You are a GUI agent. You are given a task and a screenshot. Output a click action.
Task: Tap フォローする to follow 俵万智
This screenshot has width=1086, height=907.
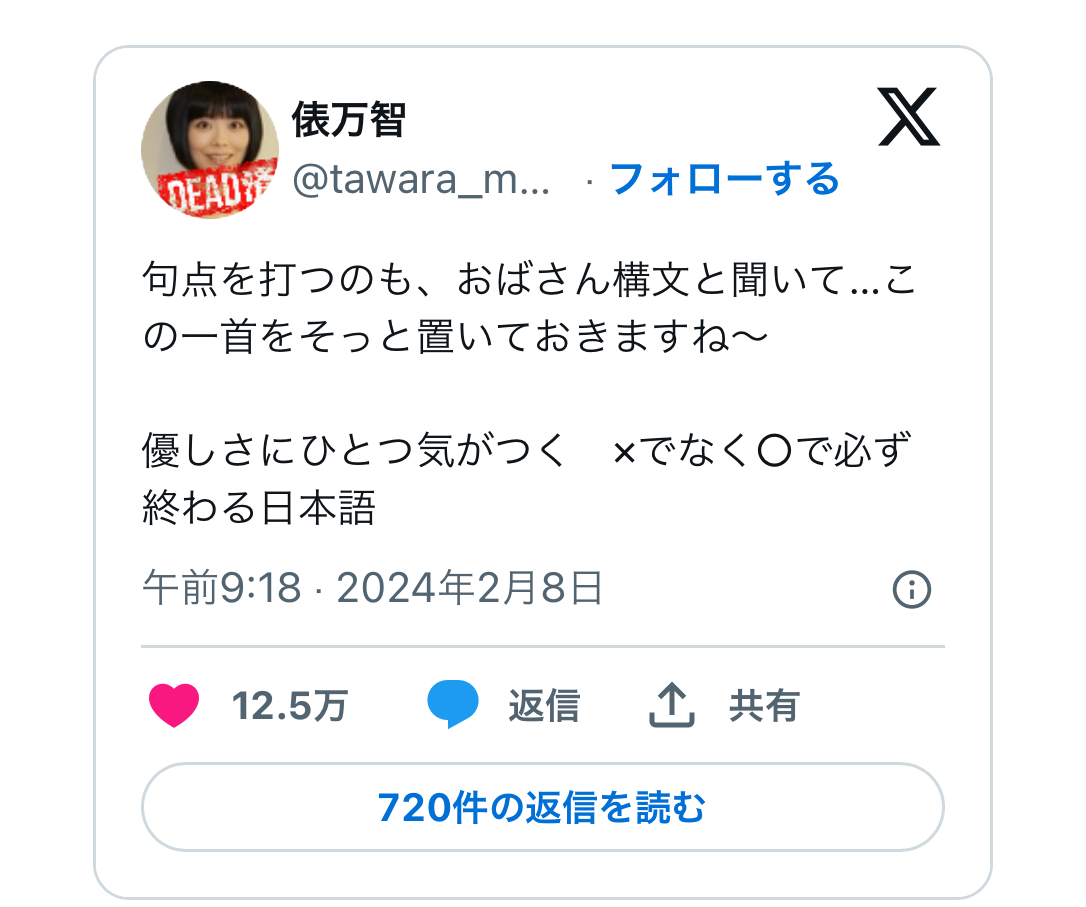point(724,180)
